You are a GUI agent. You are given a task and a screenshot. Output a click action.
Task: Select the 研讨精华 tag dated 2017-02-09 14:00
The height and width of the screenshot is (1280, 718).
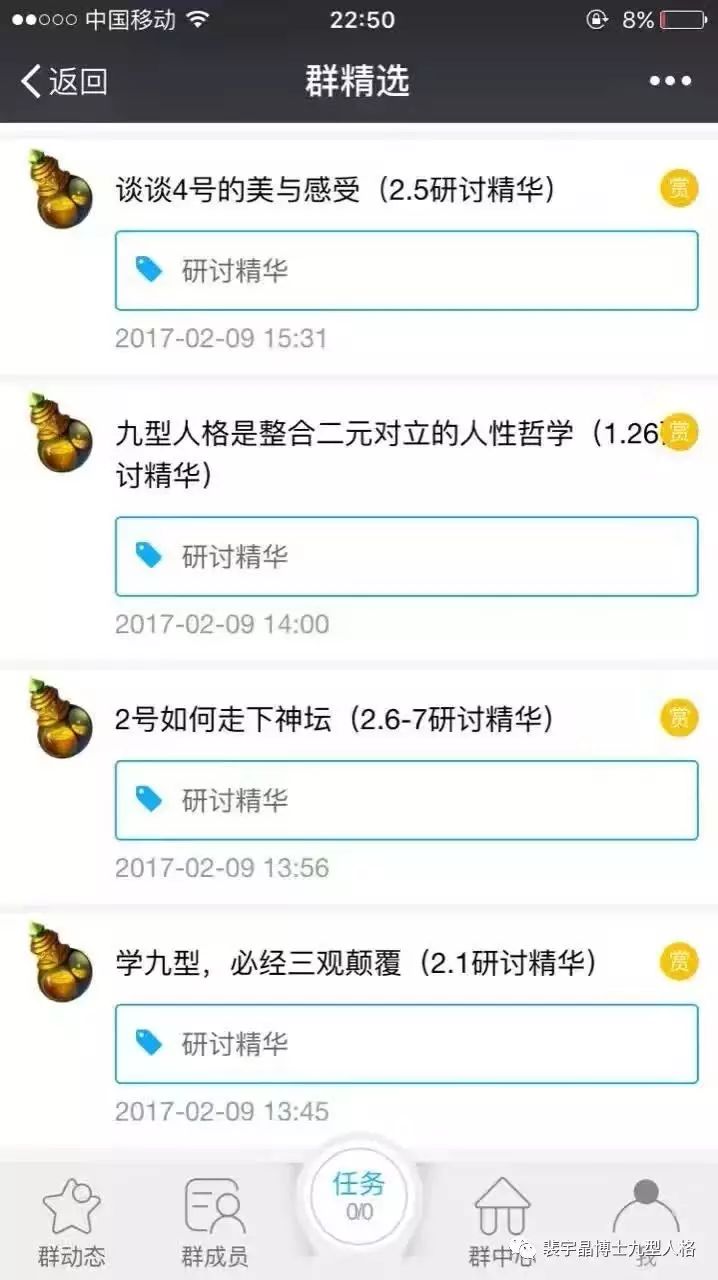406,557
